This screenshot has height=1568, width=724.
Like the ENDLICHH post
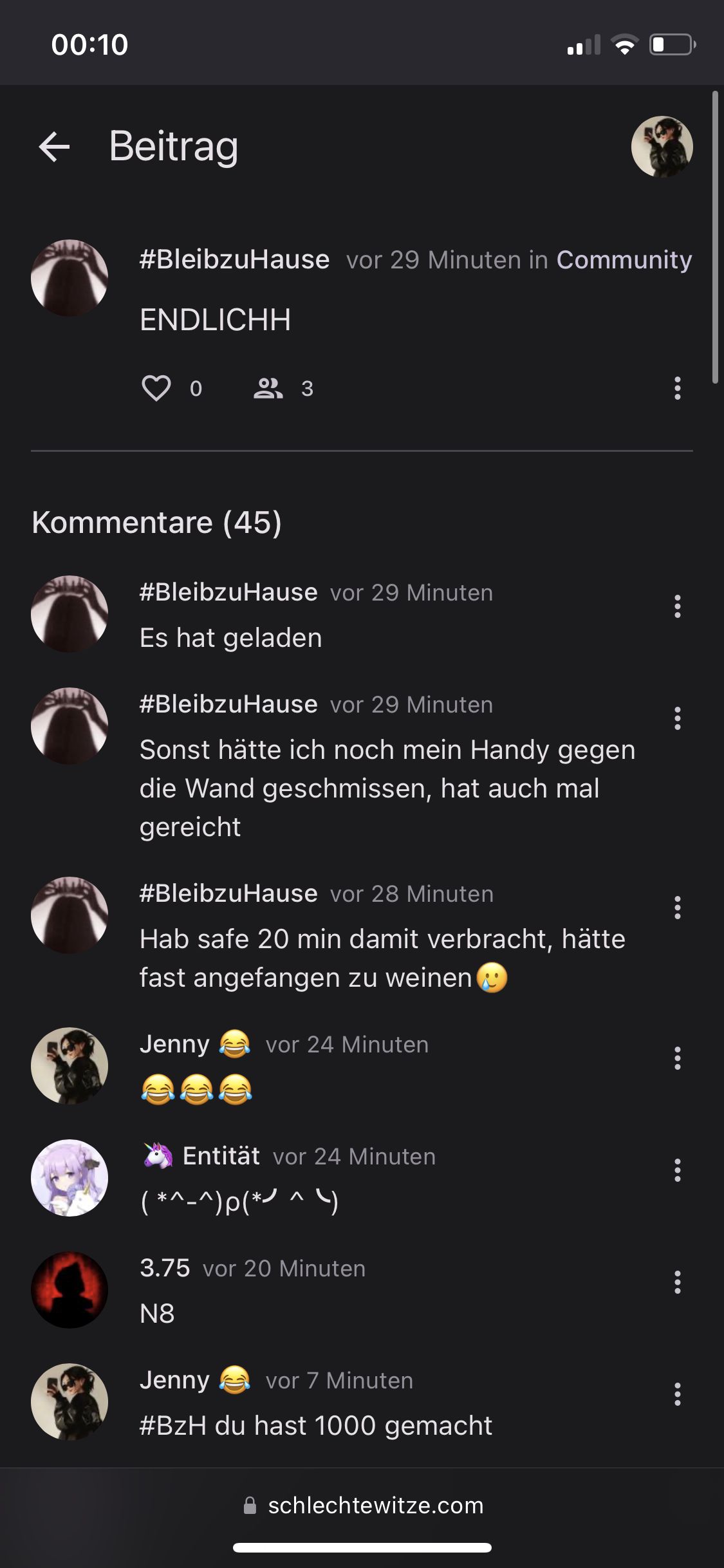click(156, 388)
